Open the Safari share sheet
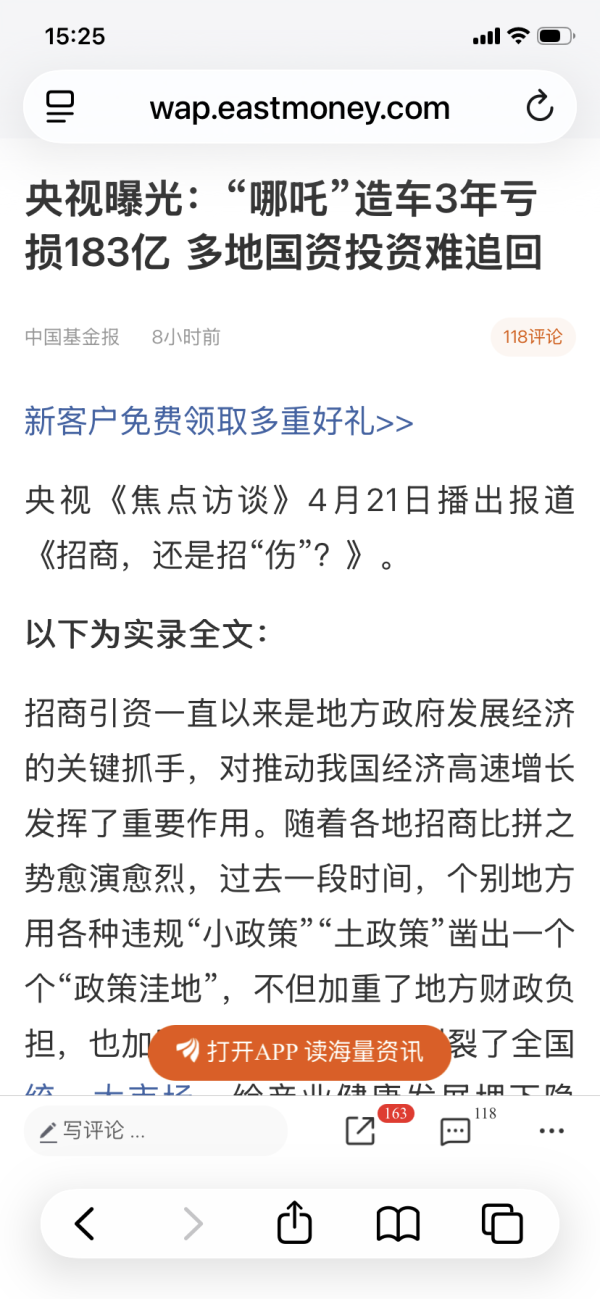 294,1223
